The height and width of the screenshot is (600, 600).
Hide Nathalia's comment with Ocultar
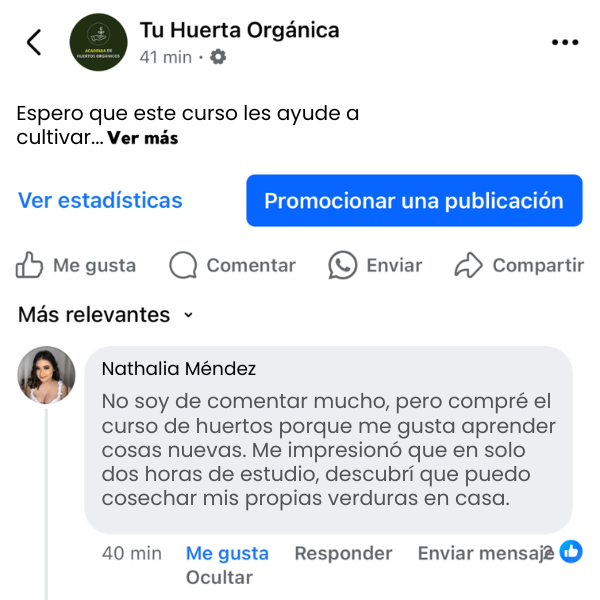click(x=219, y=577)
